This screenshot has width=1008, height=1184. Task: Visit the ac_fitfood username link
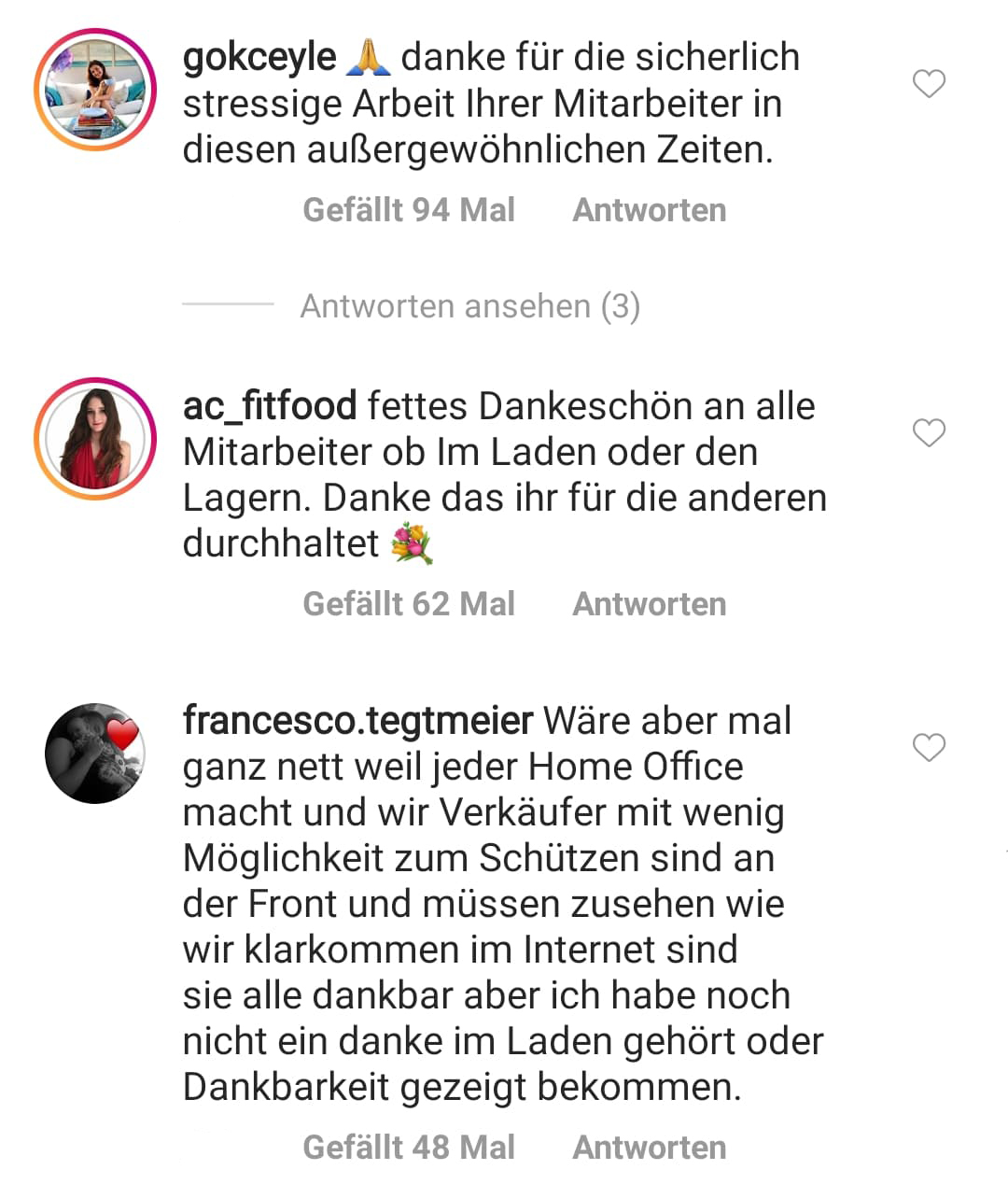pos(270,406)
